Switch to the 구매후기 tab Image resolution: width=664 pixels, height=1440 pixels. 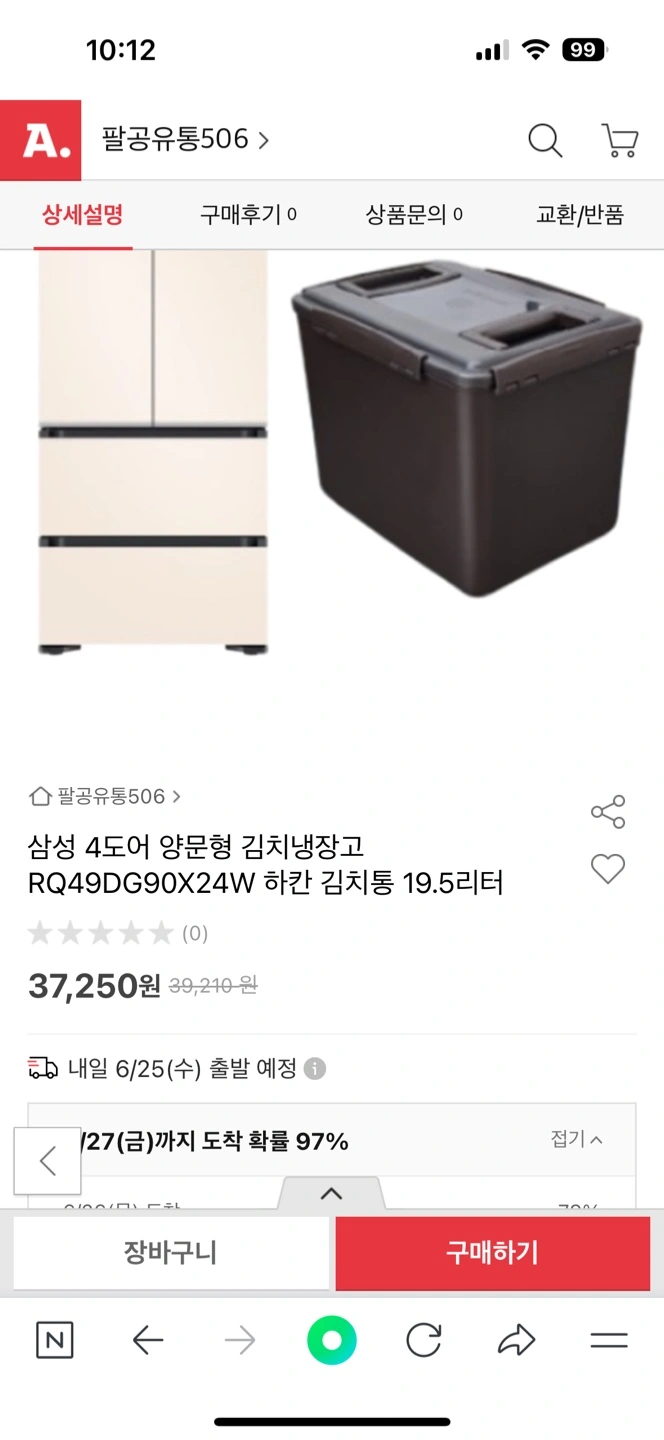tap(248, 214)
